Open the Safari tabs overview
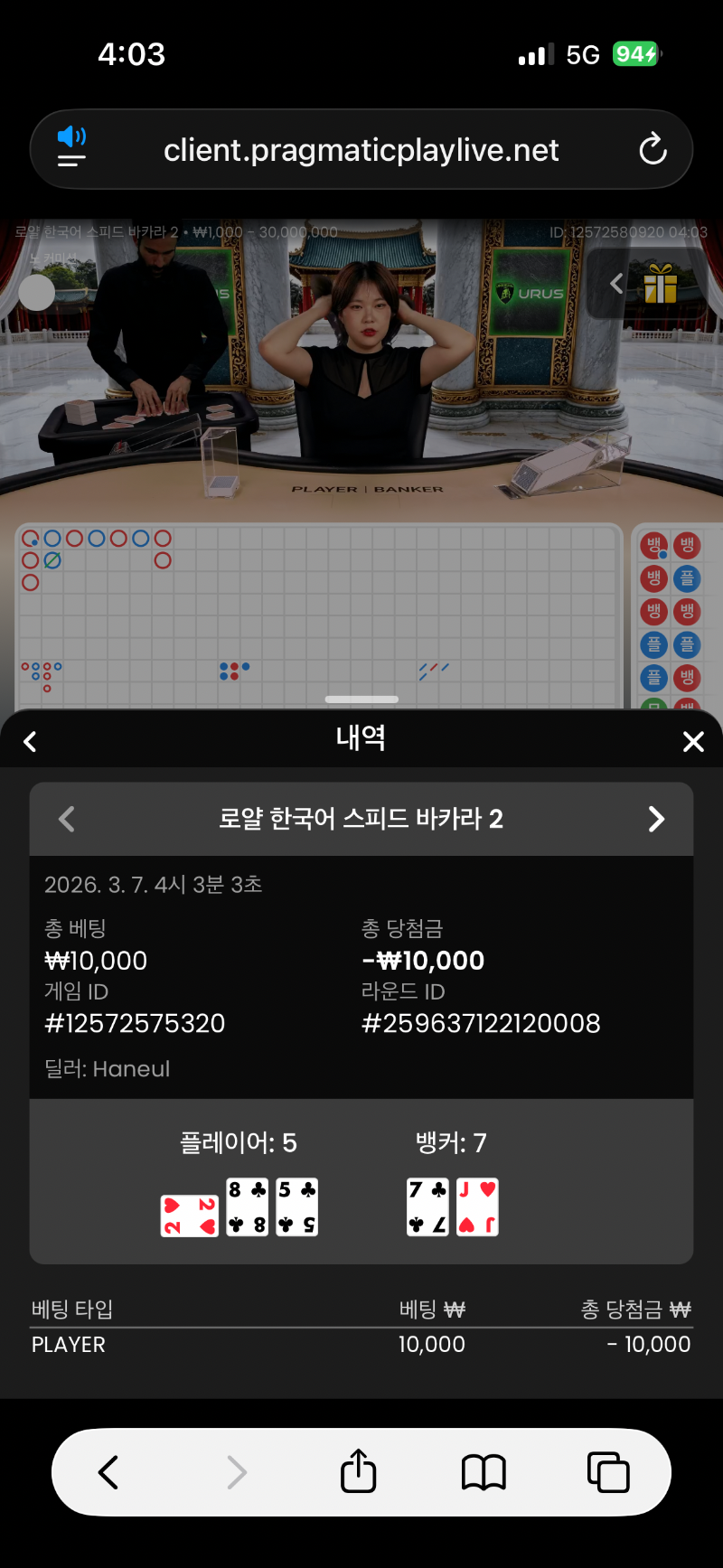This screenshot has width=723, height=1568. 608,1472
